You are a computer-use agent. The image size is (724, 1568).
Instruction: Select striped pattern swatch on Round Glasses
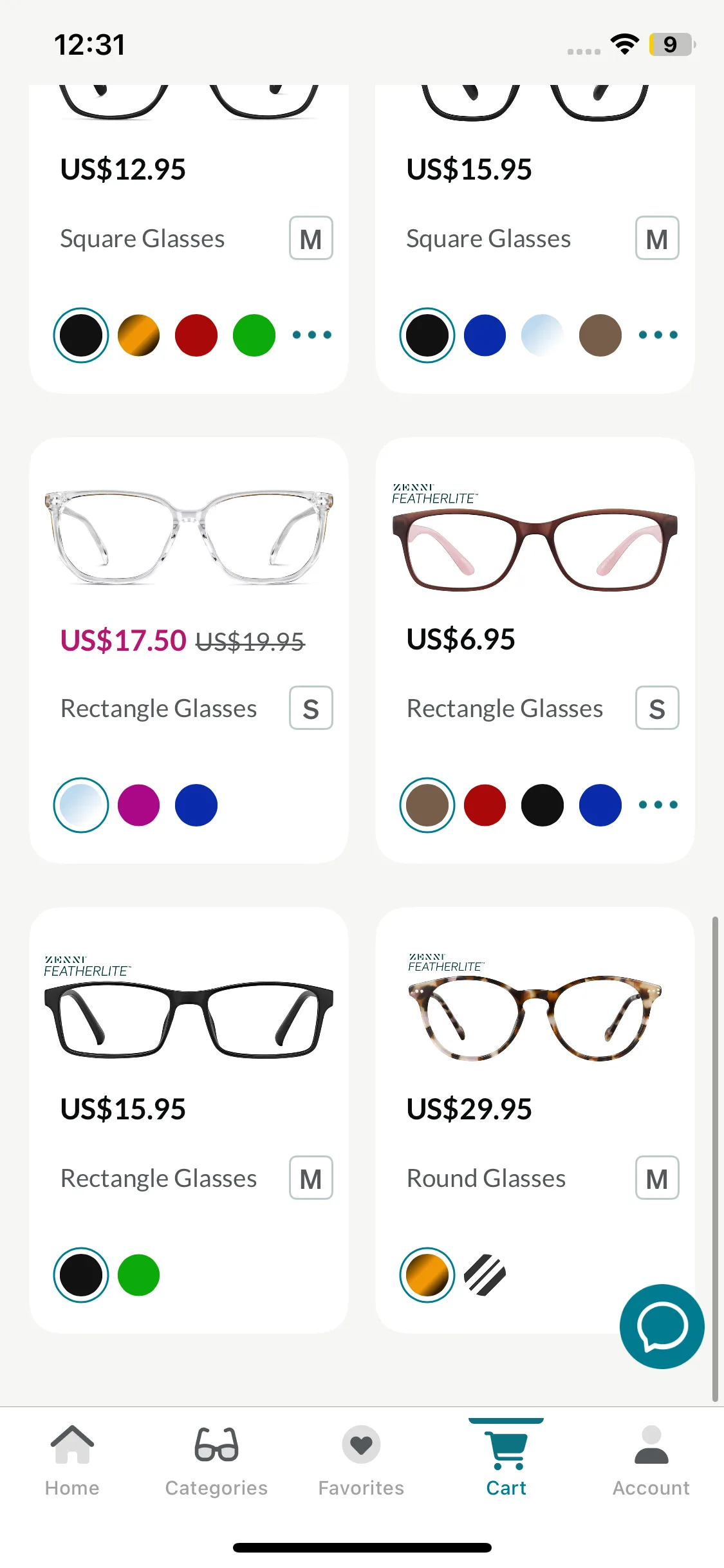tap(485, 1275)
